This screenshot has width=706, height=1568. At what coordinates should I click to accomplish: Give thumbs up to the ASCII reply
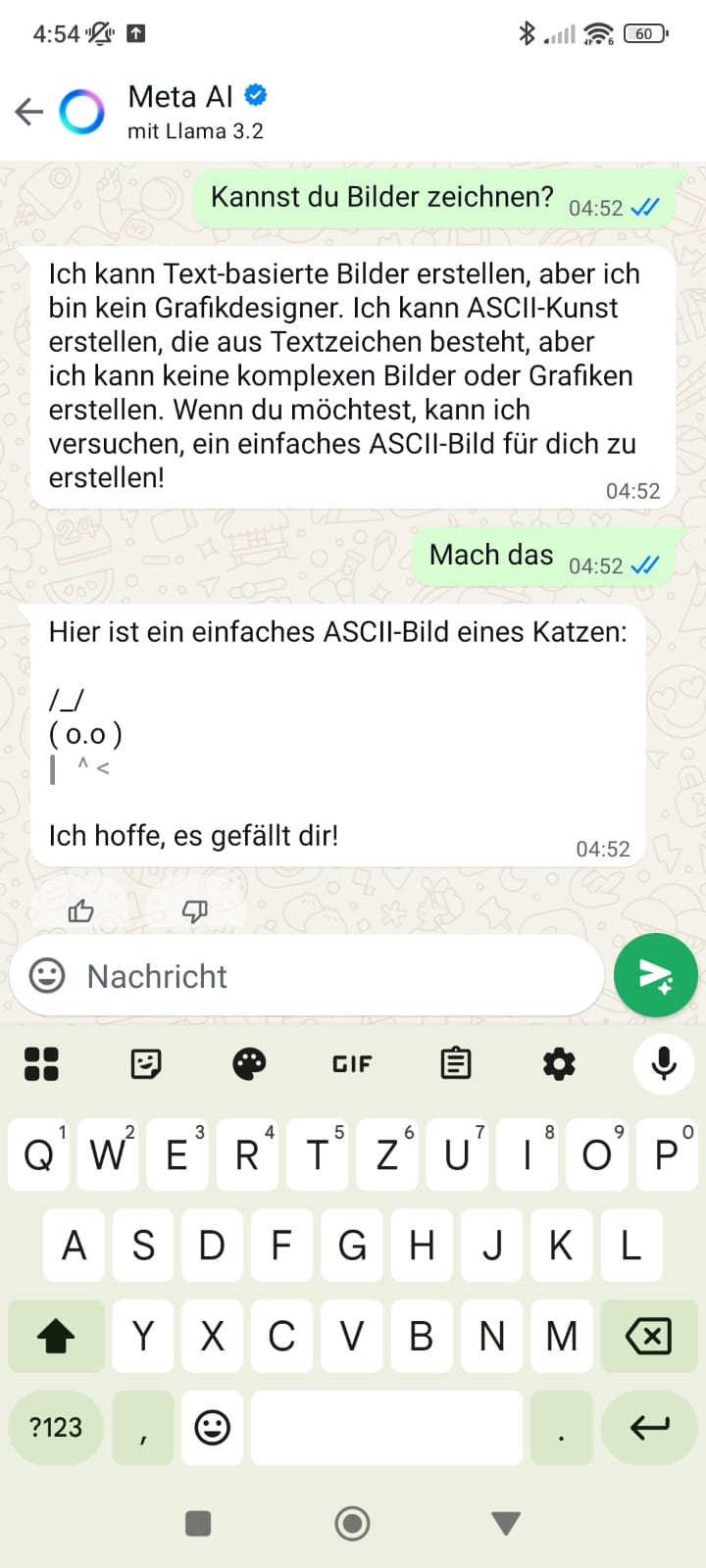click(81, 911)
